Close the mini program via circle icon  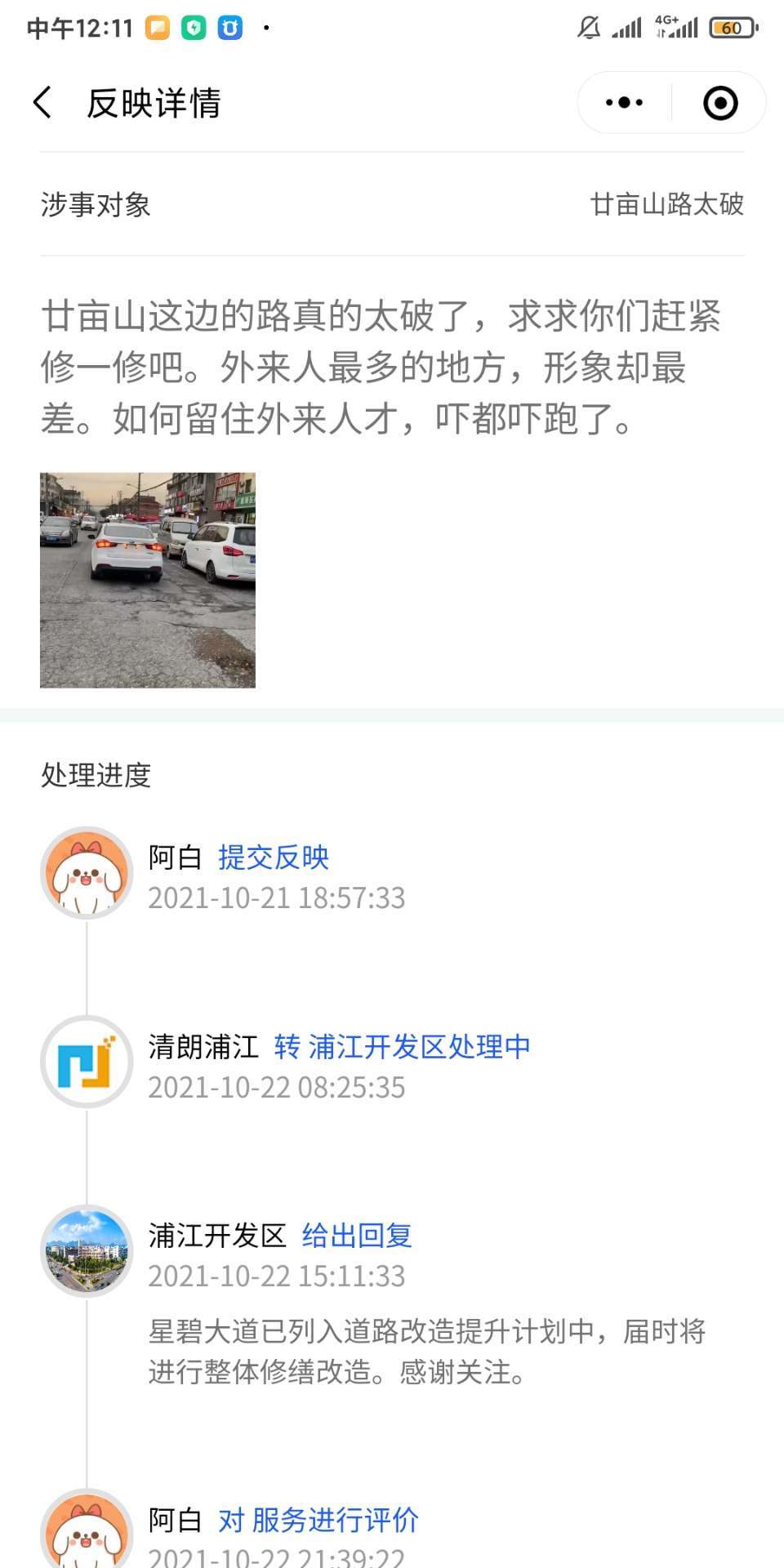tap(719, 103)
